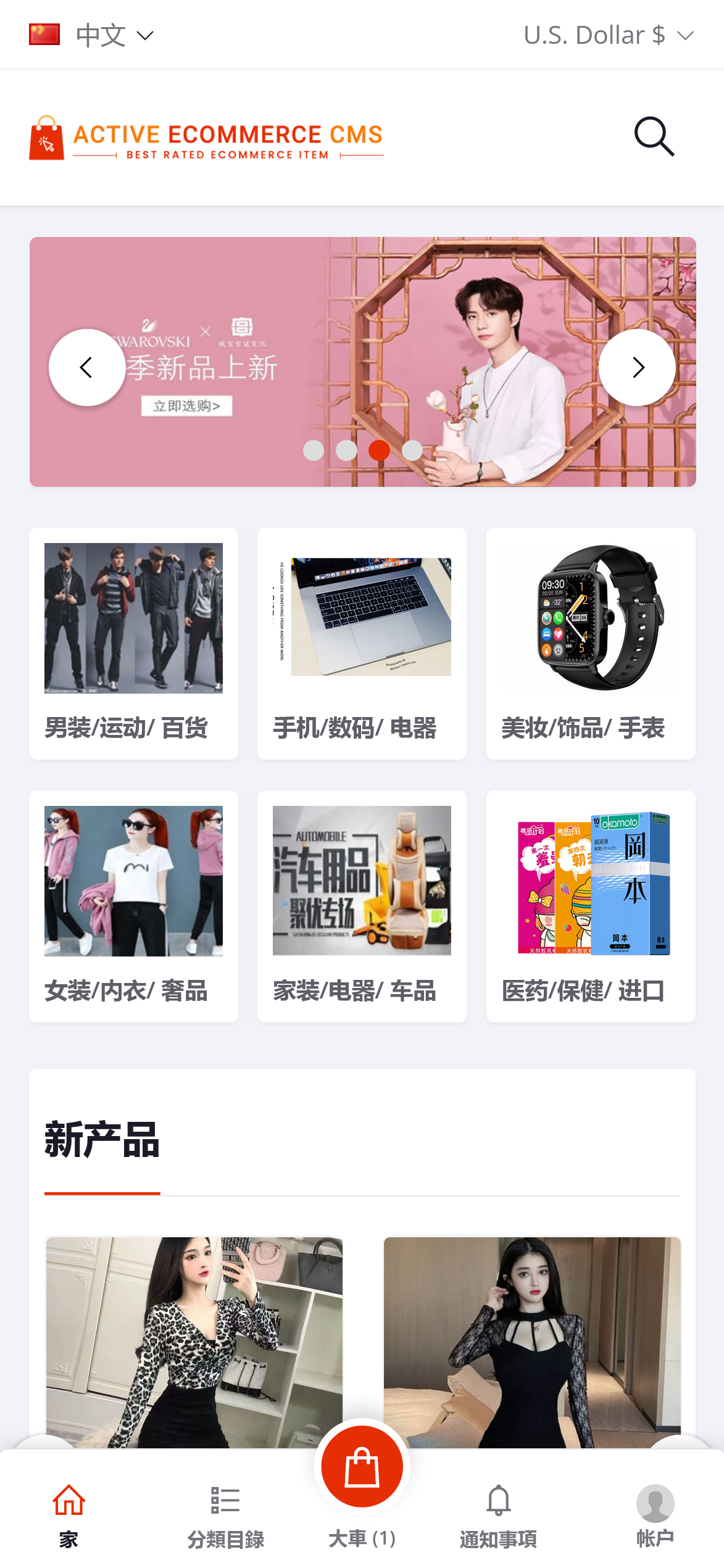This screenshot has height=1568, width=724.
Task: Click the Chinese flag language icon
Action: [x=44, y=35]
